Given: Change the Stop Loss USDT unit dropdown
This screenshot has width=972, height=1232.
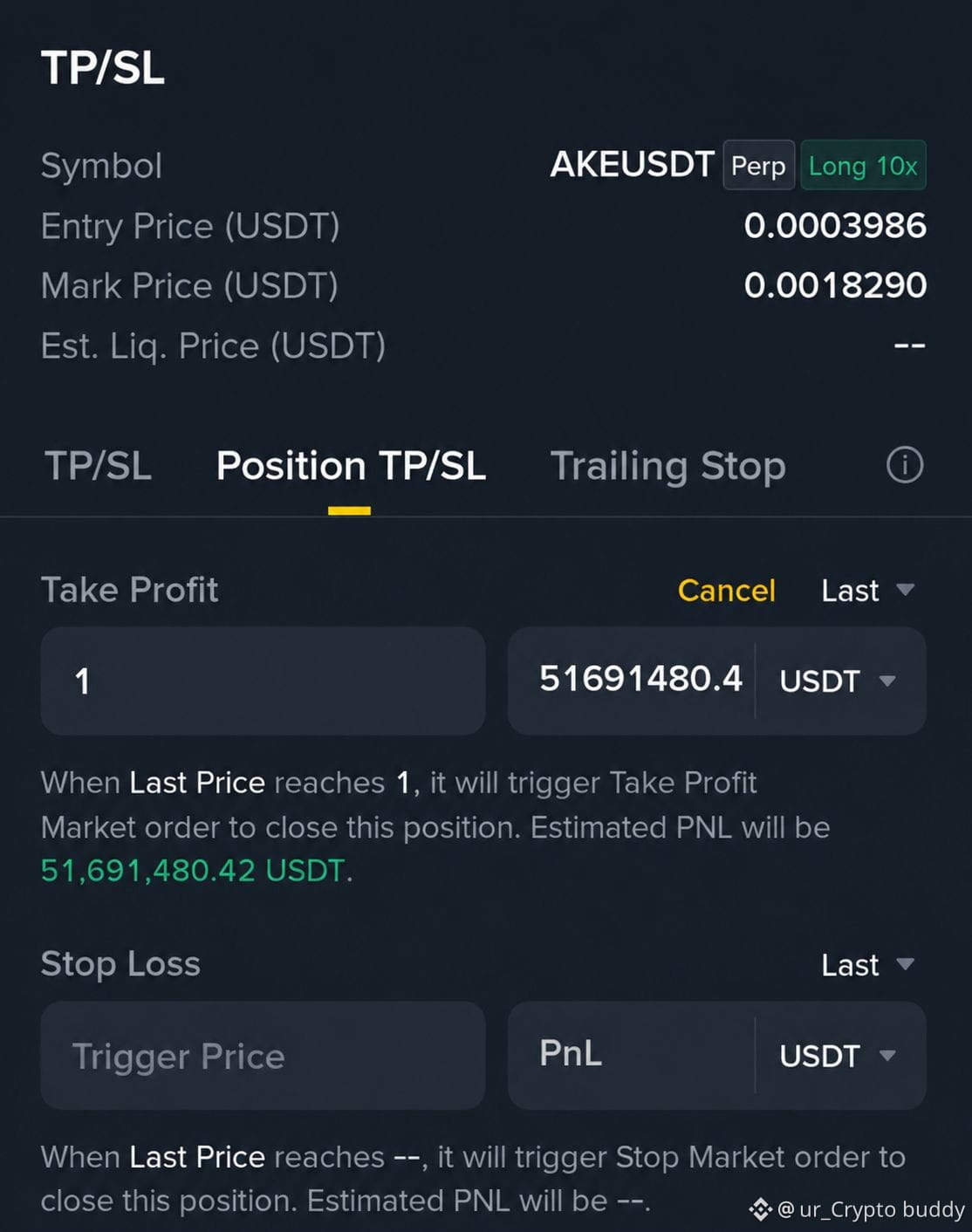Looking at the screenshot, I should pos(838,1056).
